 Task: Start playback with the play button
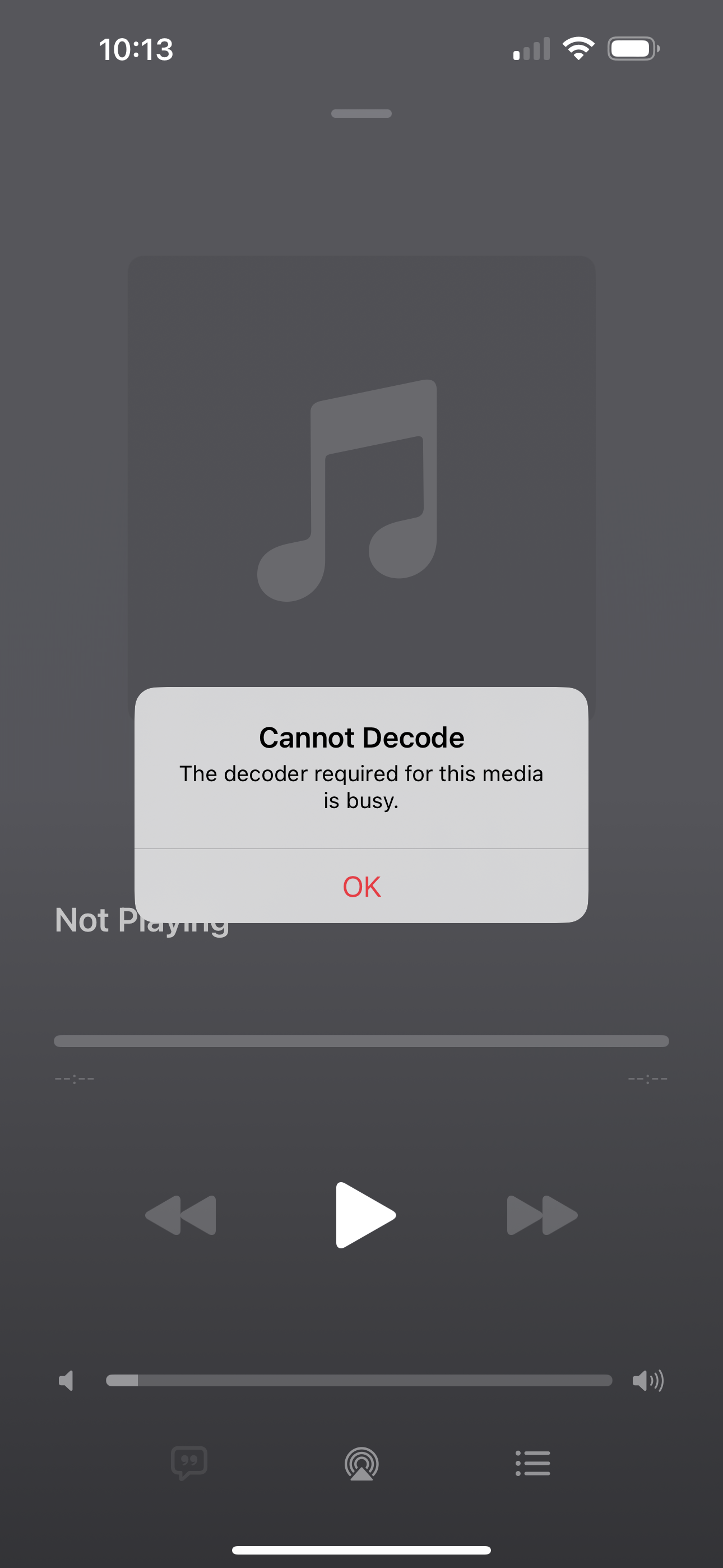(365, 1215)
